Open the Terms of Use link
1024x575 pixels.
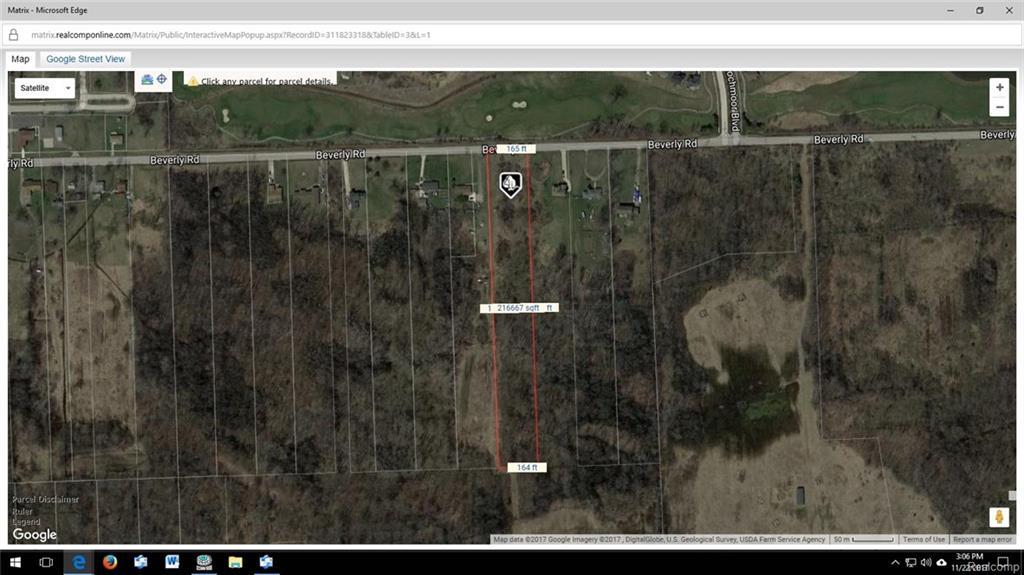[x=923, y=540]
